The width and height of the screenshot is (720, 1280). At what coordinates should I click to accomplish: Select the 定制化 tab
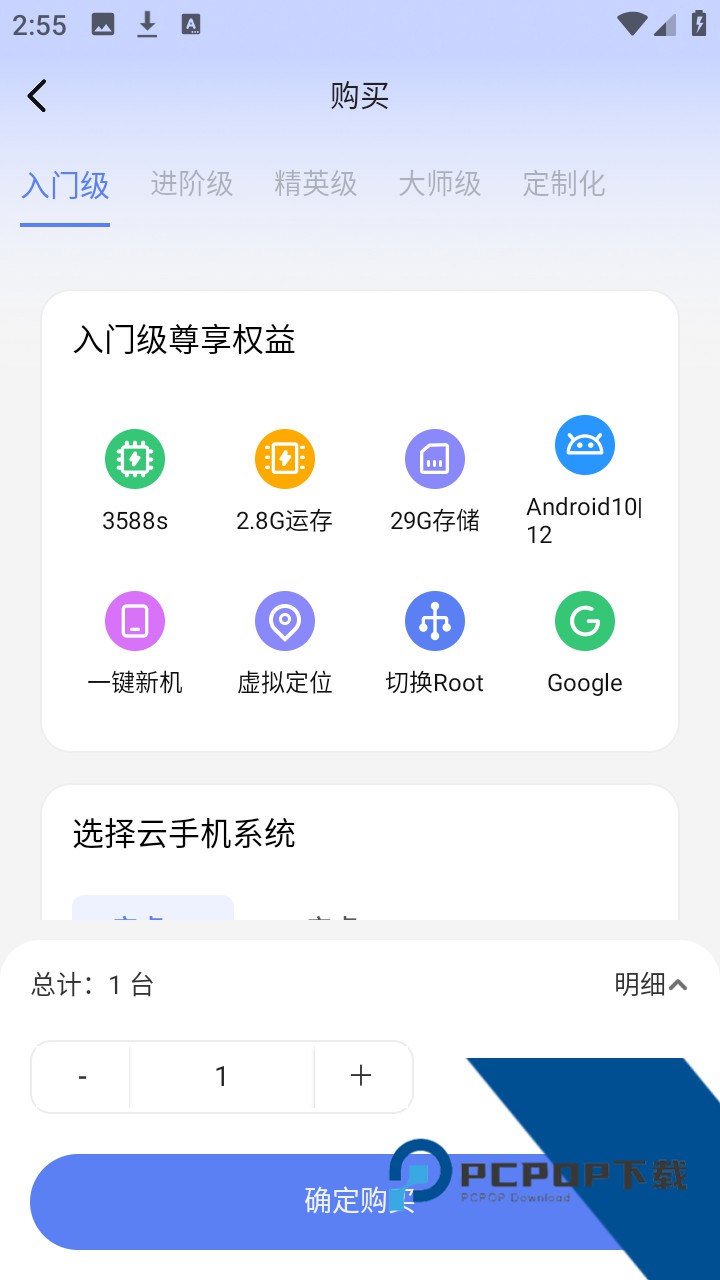pos(563,184)
